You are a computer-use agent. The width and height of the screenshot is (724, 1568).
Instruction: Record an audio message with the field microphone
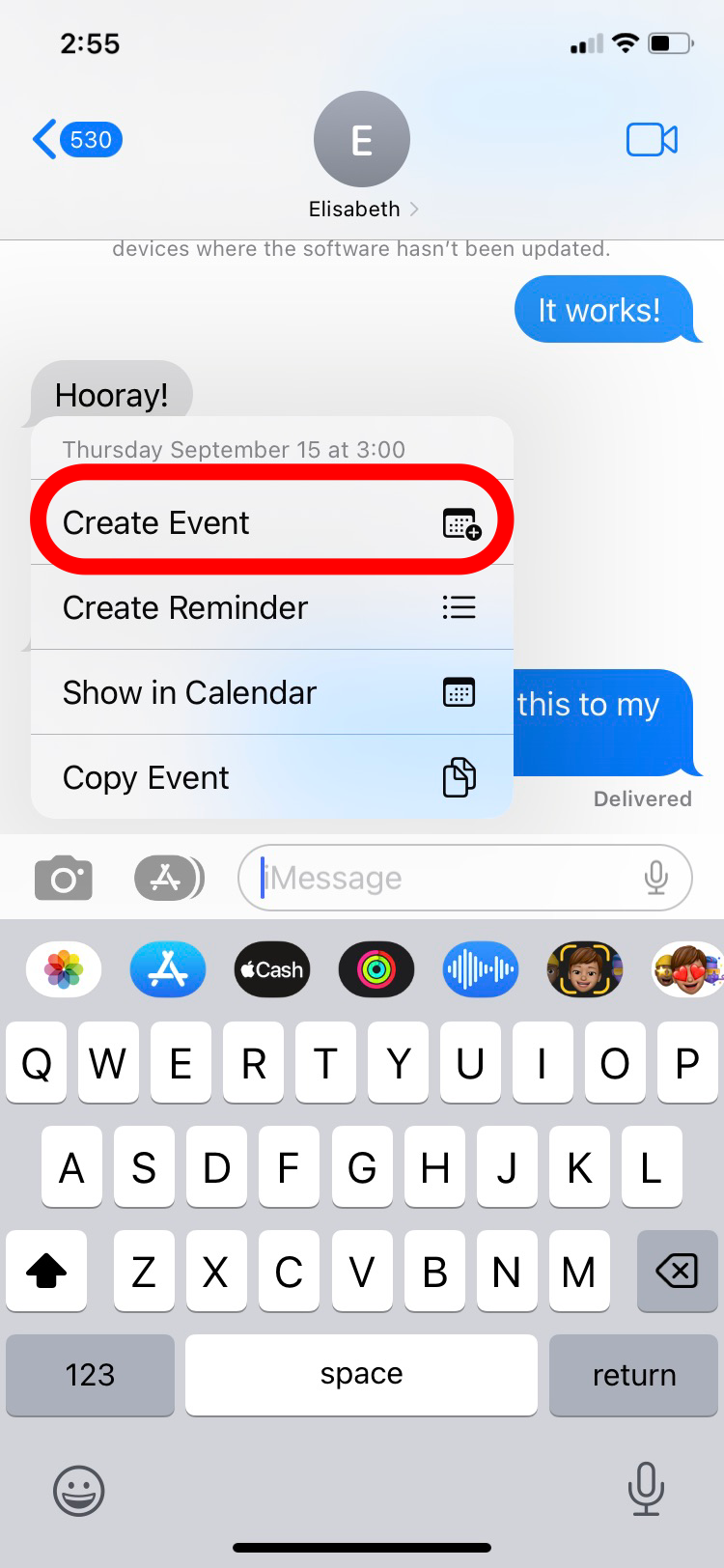coord(656,878)
